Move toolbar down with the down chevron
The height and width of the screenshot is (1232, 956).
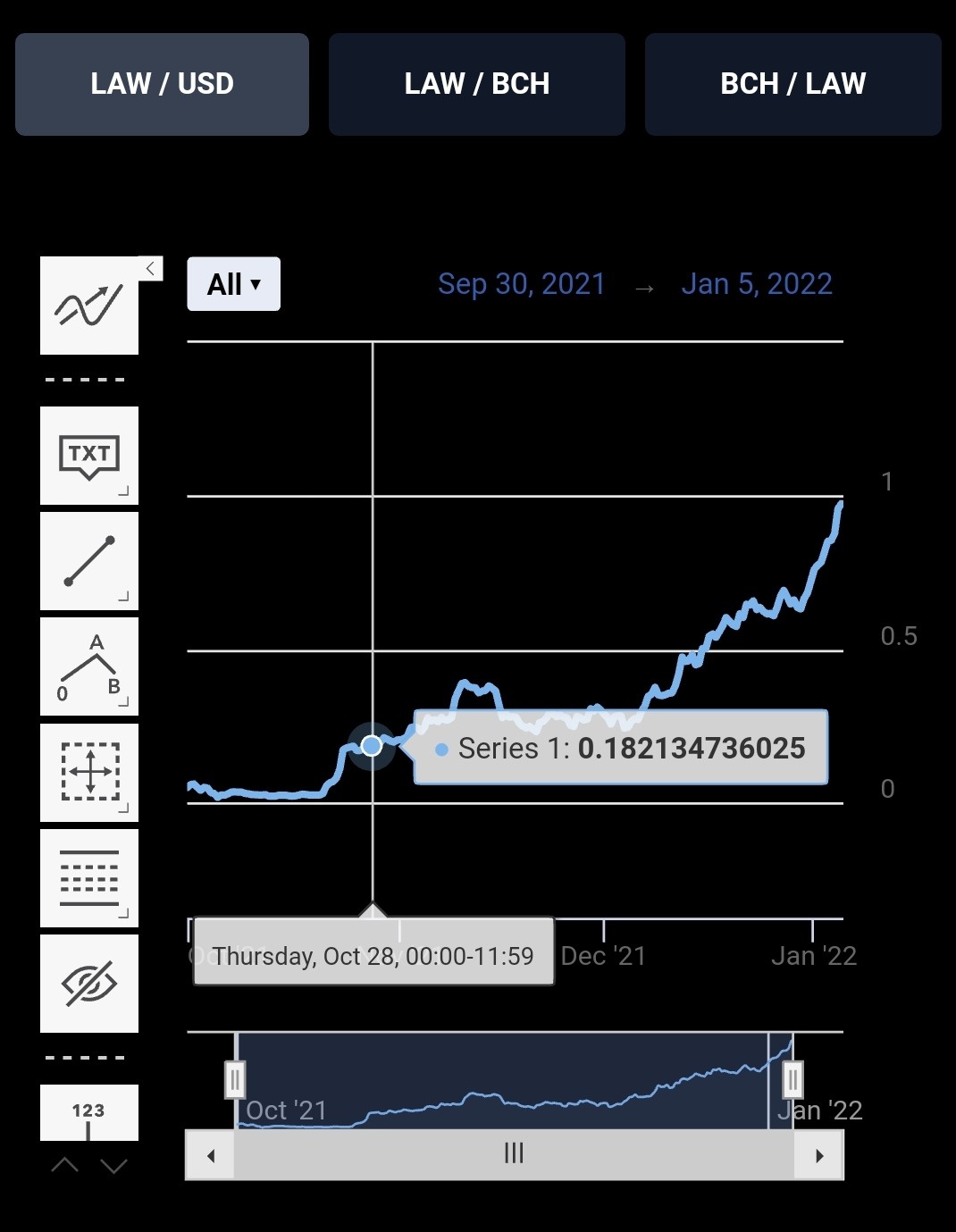(114, 1166)
